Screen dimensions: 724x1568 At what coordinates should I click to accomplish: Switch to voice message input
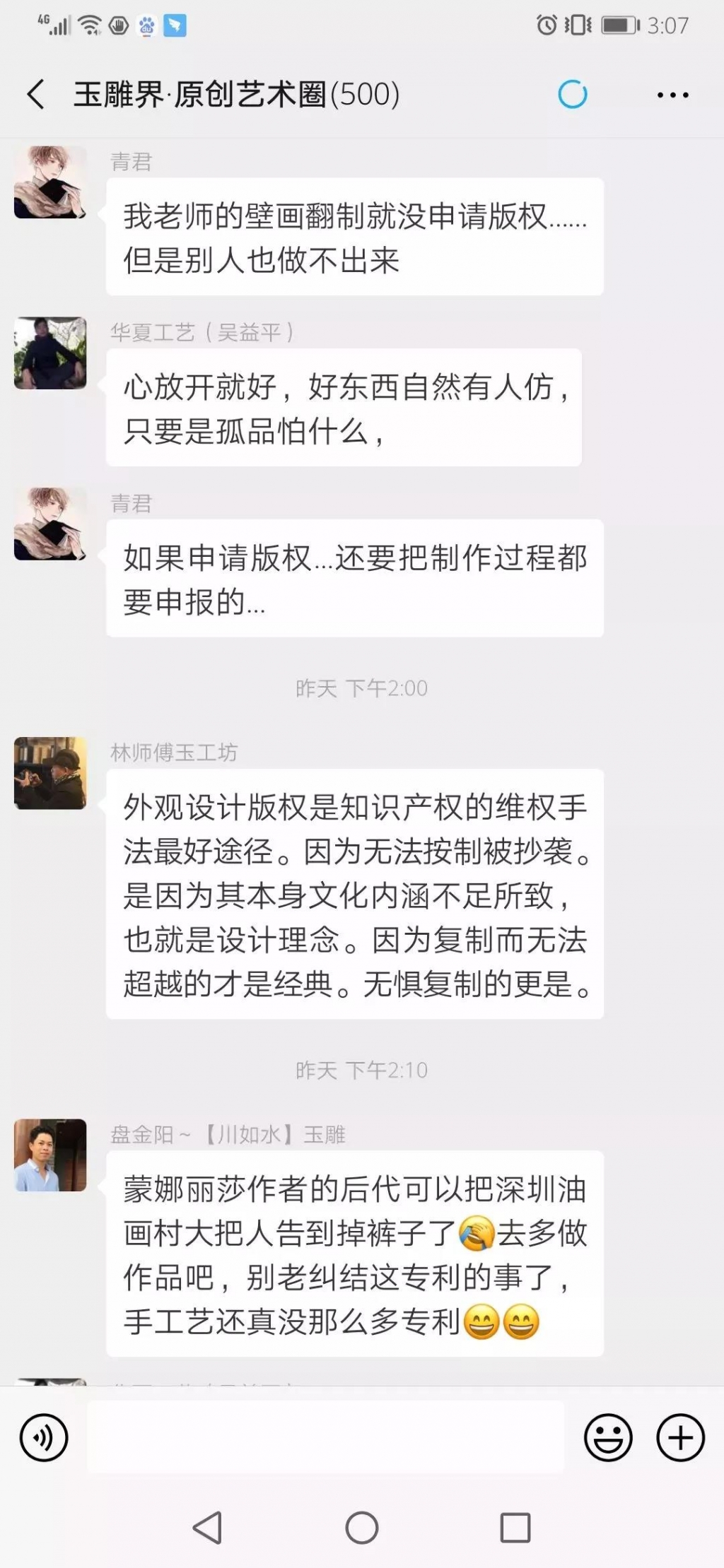pyautogui.click(x=44, y=1438)
